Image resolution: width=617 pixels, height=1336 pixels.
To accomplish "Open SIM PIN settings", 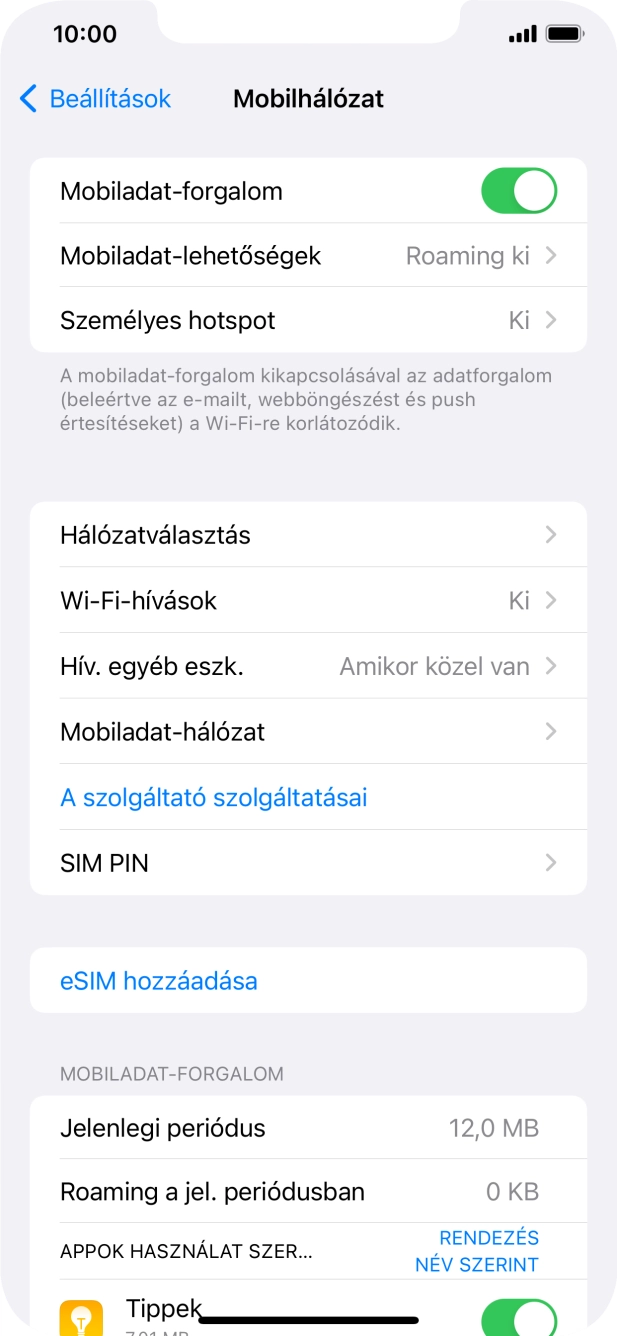I will coord(308,863).
